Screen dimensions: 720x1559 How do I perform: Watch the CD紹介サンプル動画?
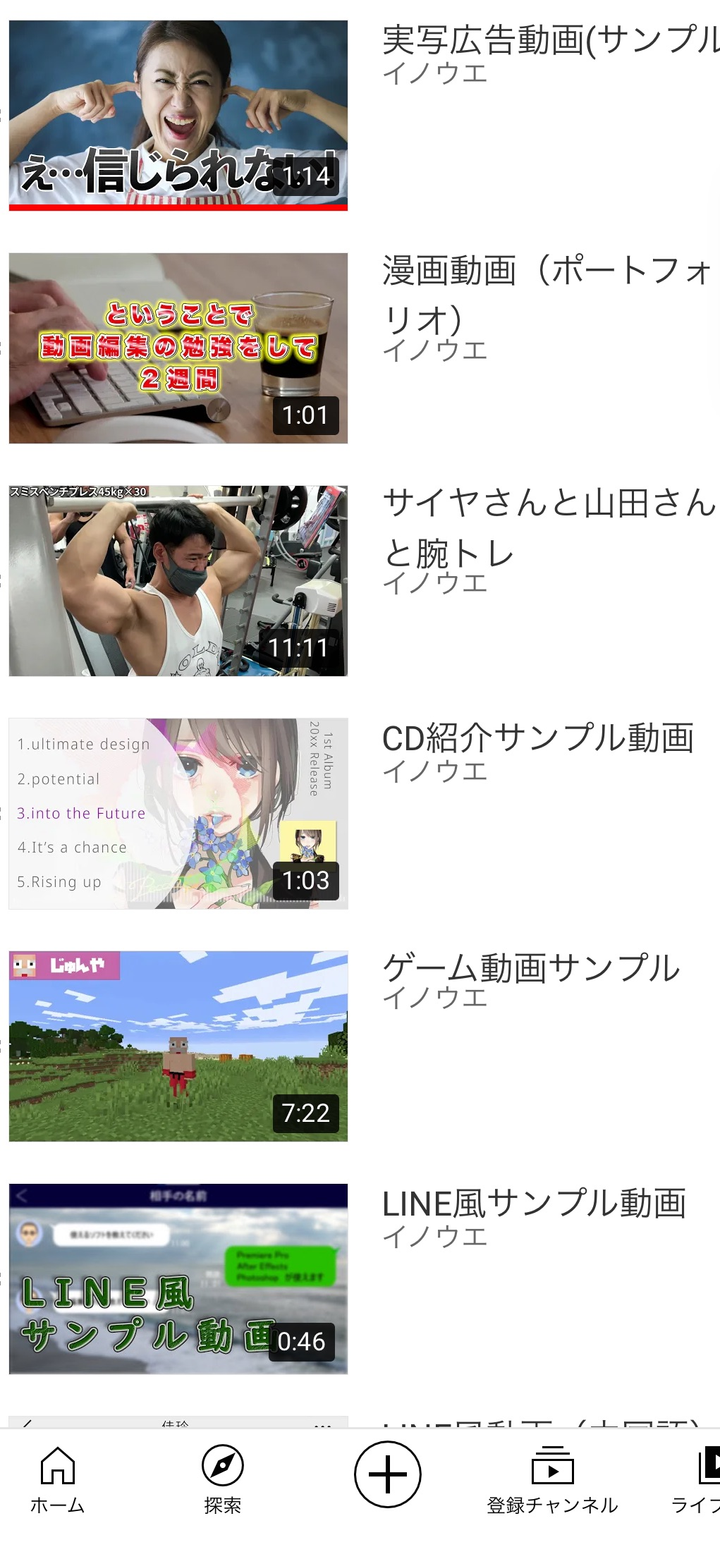178,813
